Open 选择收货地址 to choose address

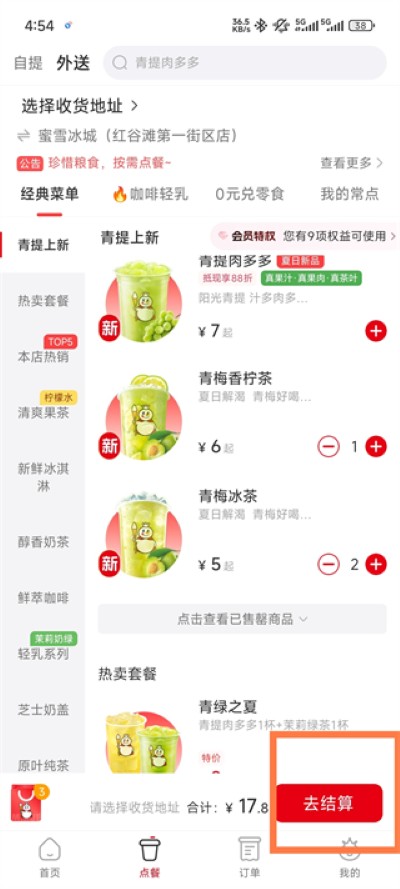[x=80, y=106]
